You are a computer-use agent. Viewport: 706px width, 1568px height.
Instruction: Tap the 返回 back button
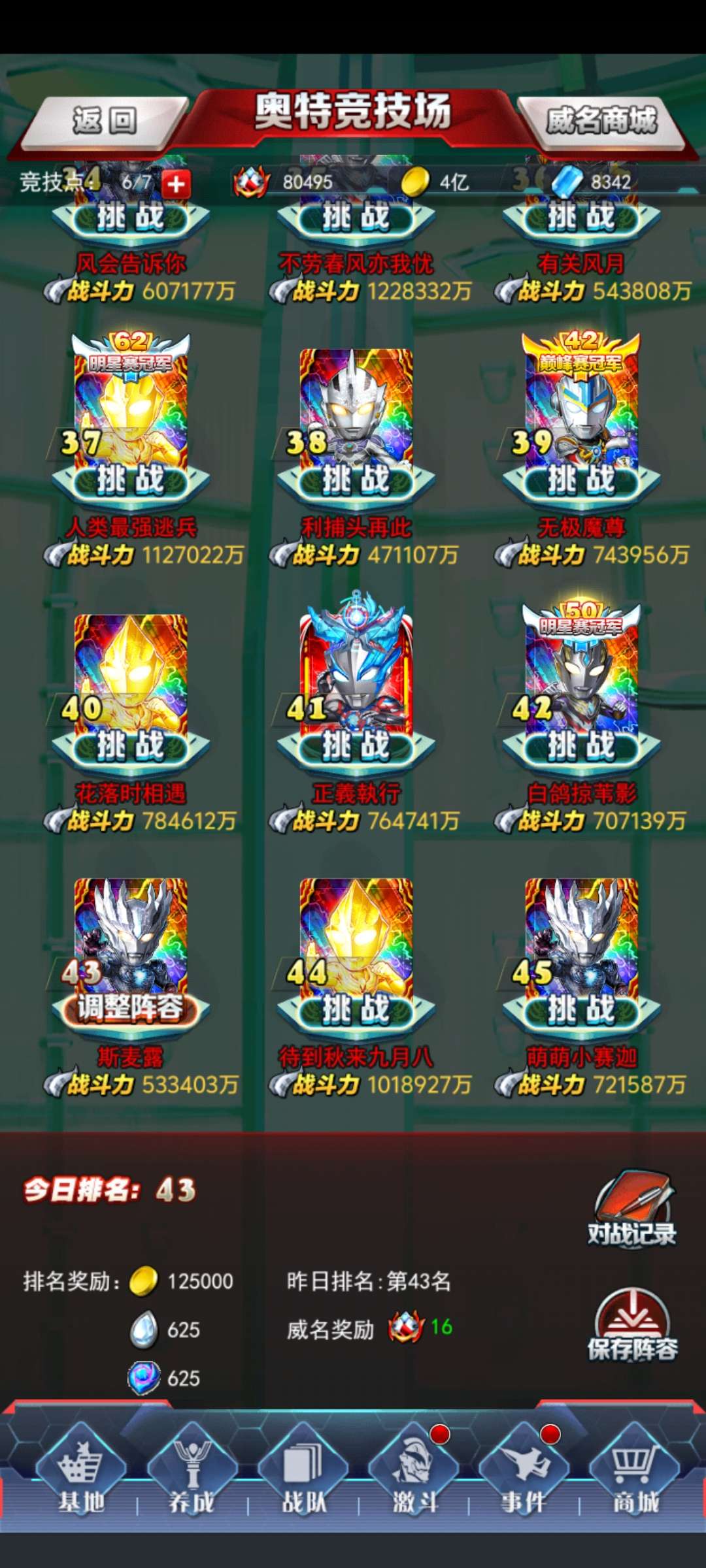point(105,122)
